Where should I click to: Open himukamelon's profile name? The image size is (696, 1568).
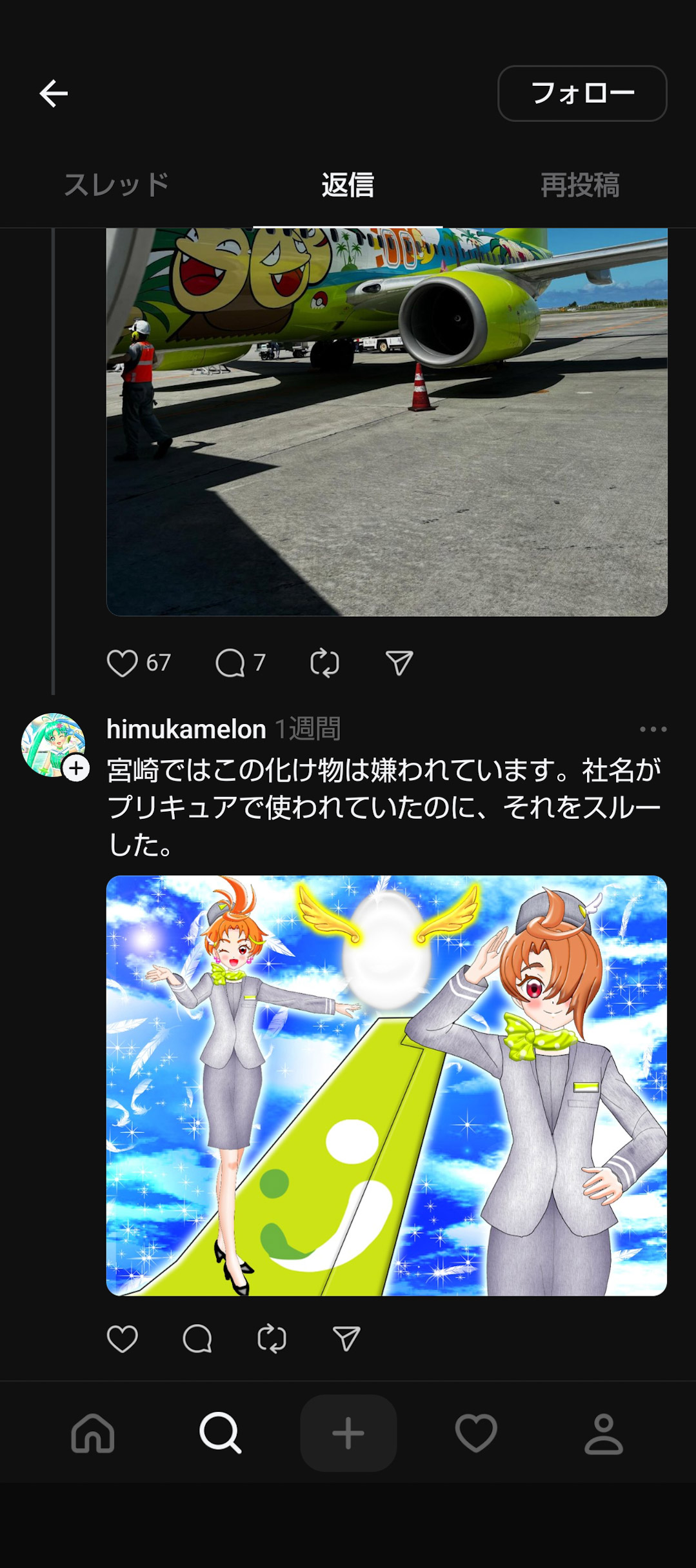(x=186, y=729)
